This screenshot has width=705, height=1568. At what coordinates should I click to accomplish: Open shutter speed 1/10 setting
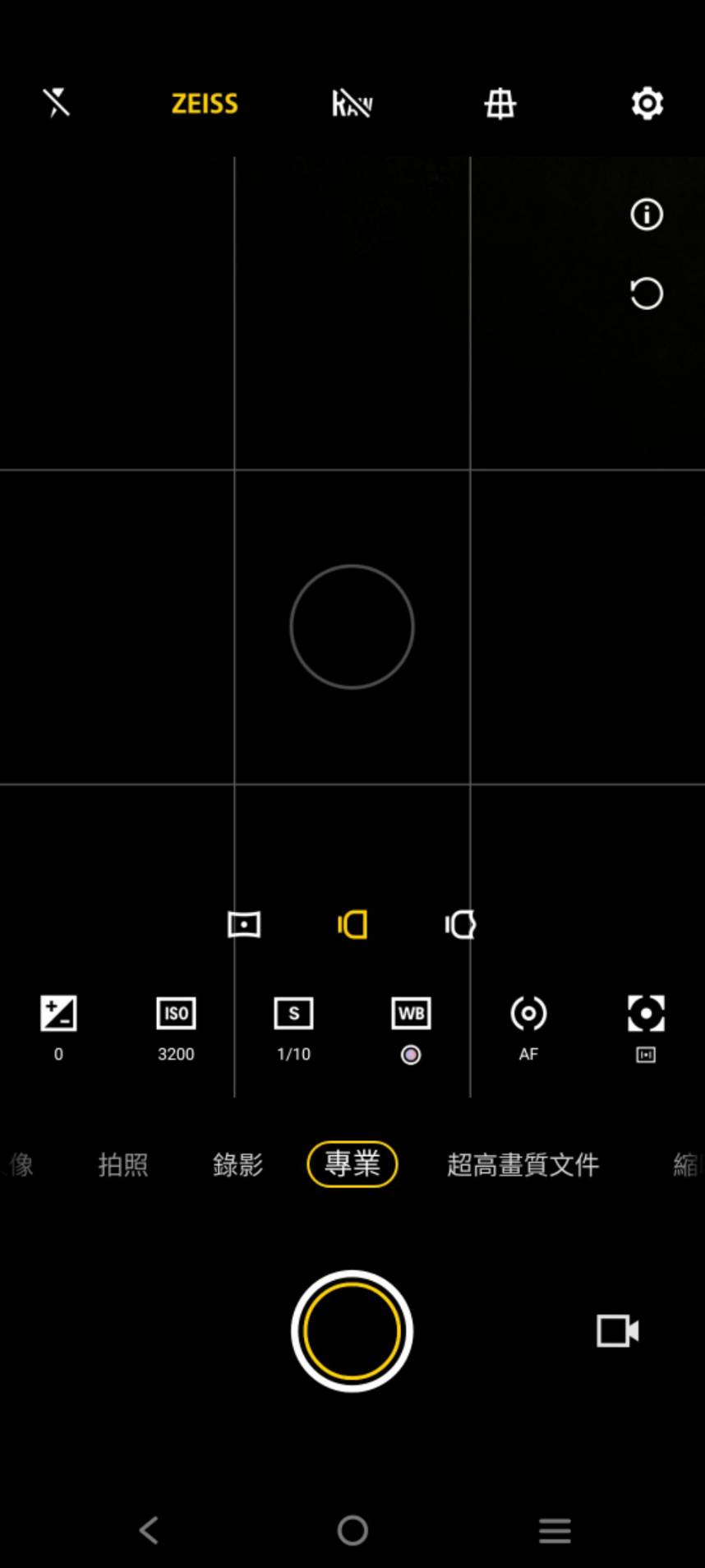[293, 1028]
